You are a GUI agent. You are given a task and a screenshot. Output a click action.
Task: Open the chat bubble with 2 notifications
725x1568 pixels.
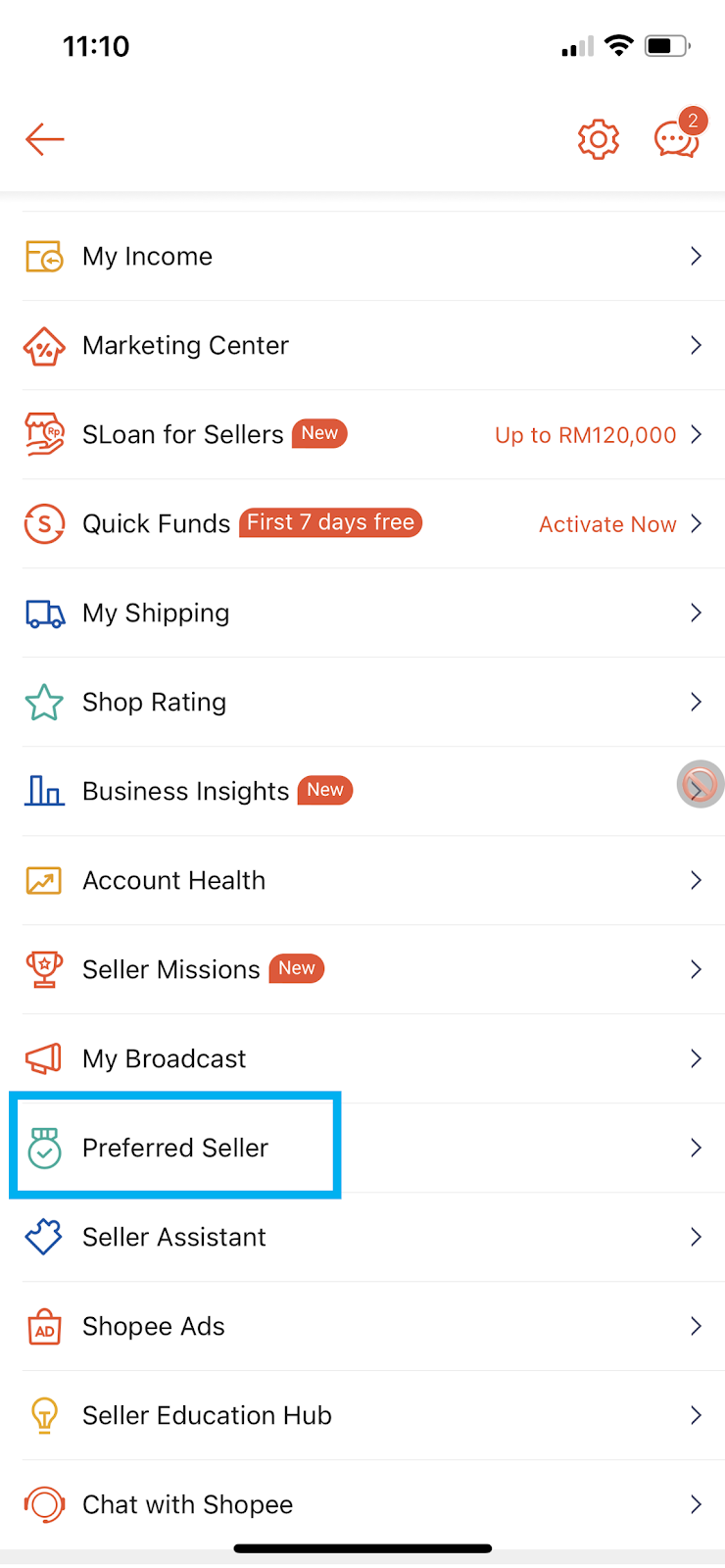click(x=676, y=140)
